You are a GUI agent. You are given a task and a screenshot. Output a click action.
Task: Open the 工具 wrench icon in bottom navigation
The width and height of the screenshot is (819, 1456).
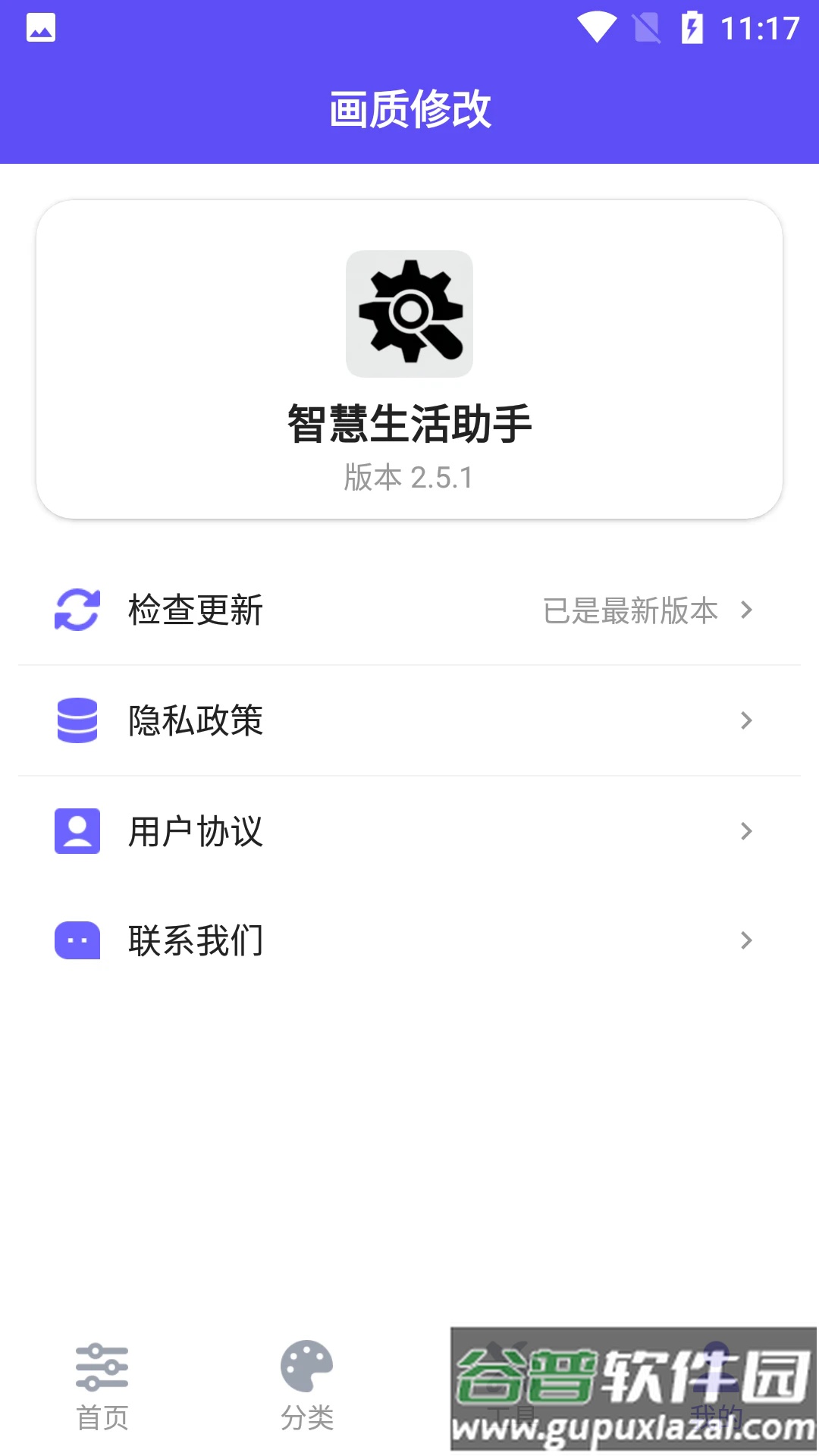pyautogui.click(x=512, y=1365)
